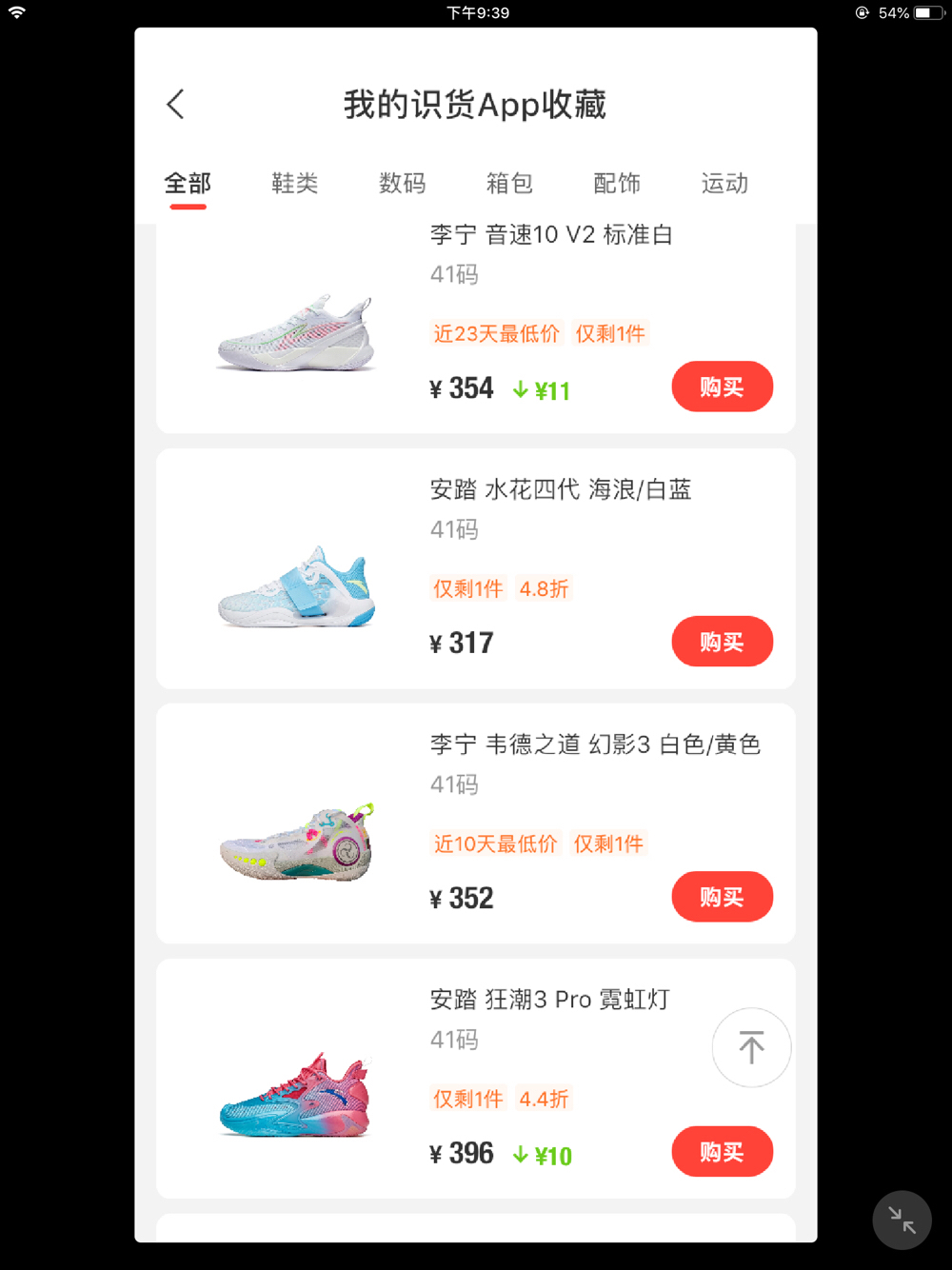The width and height of the screenshot is (952, 1270).
Task: Open the 安踏 水花四代 product card
Action: (560, 489)
